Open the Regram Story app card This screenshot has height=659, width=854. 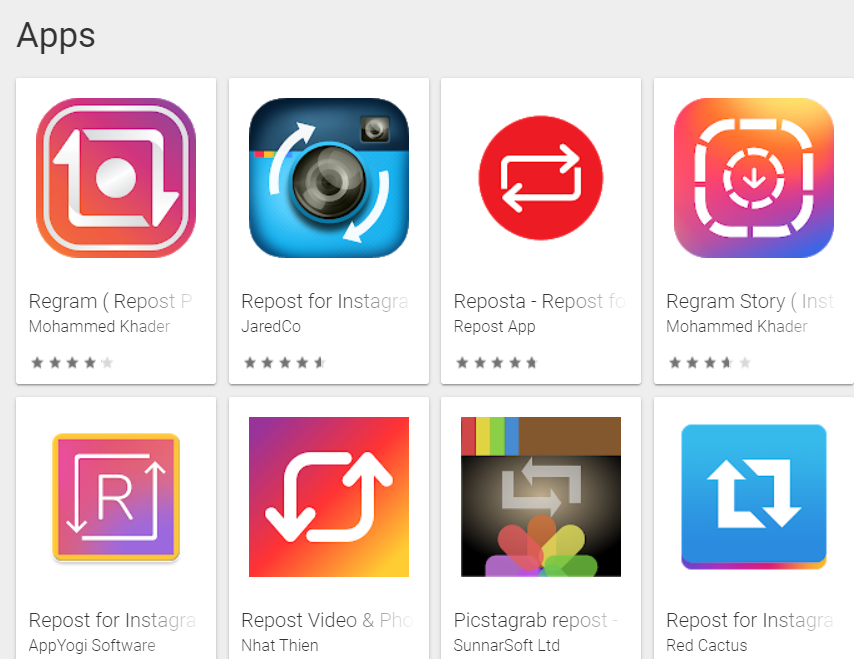tap(753, 178)
